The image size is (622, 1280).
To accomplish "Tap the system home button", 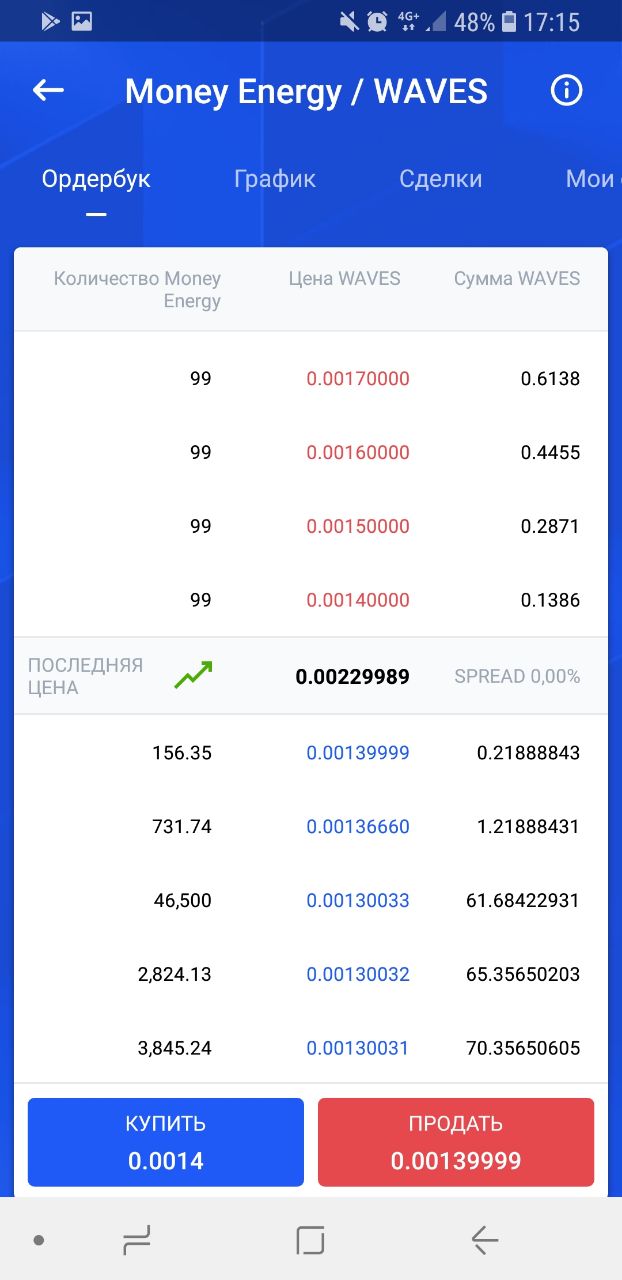I will (311, 1240).
